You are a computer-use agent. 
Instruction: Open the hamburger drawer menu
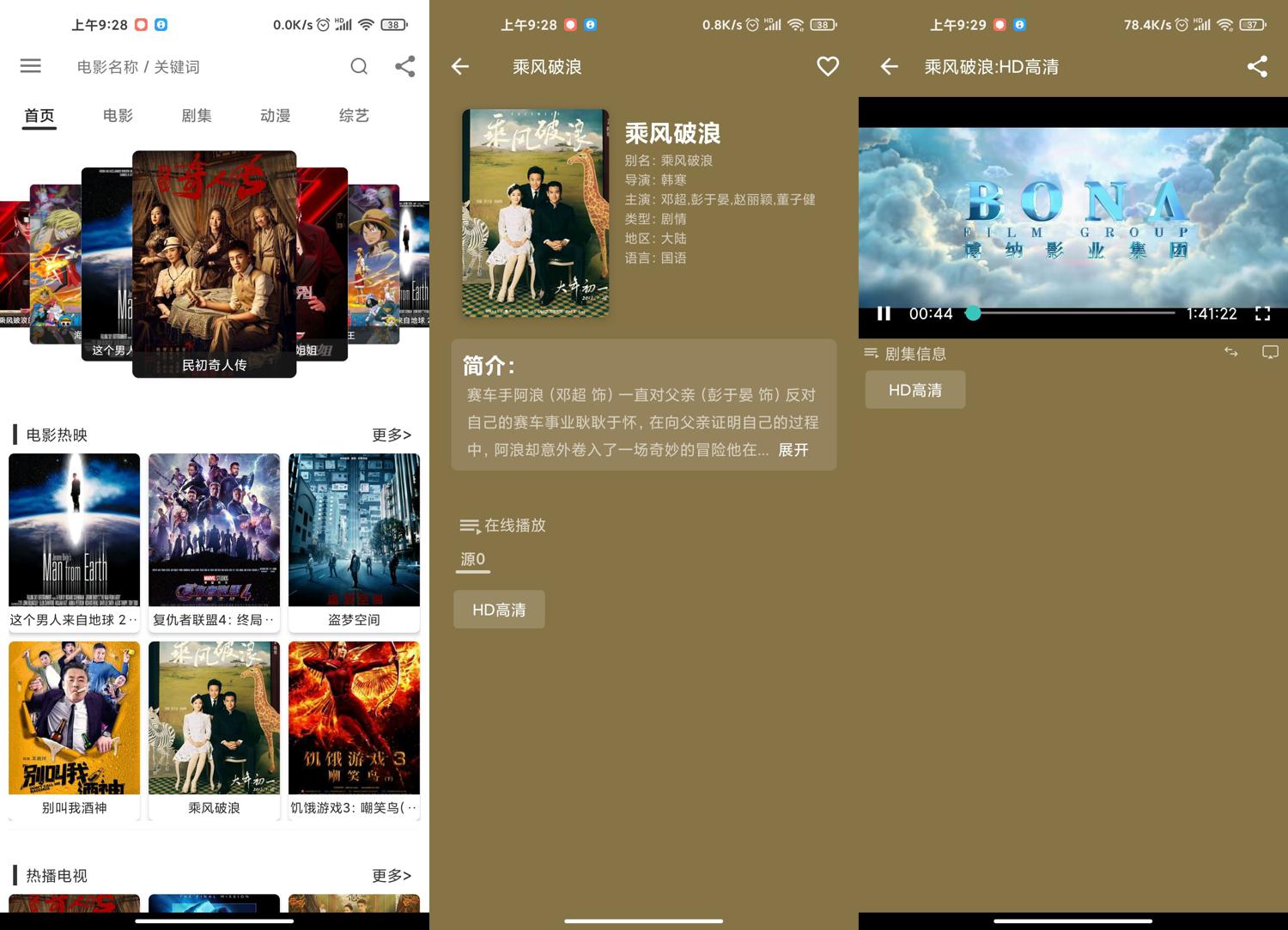click(x=31, y=66)
